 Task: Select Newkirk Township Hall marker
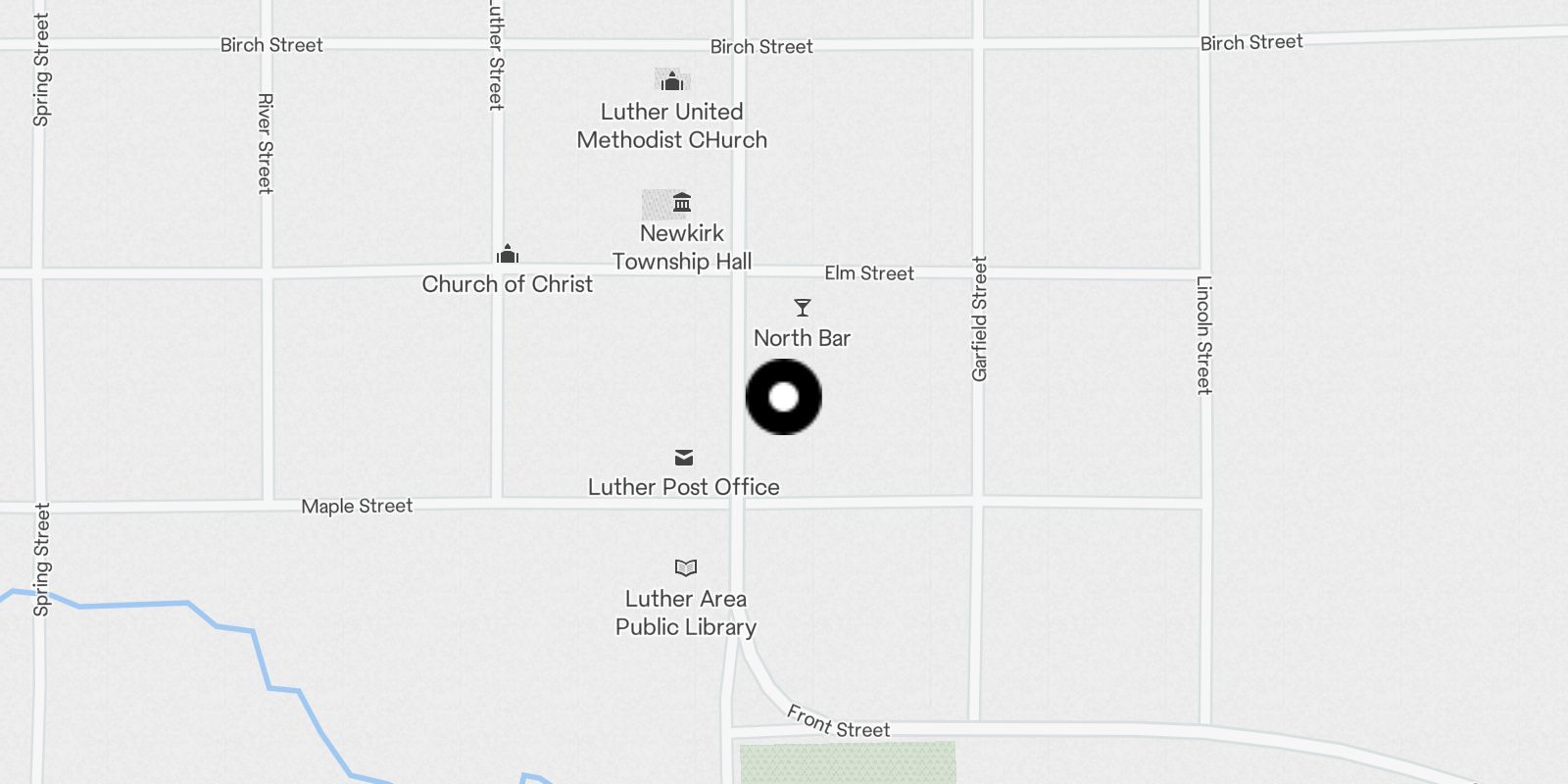682,203
